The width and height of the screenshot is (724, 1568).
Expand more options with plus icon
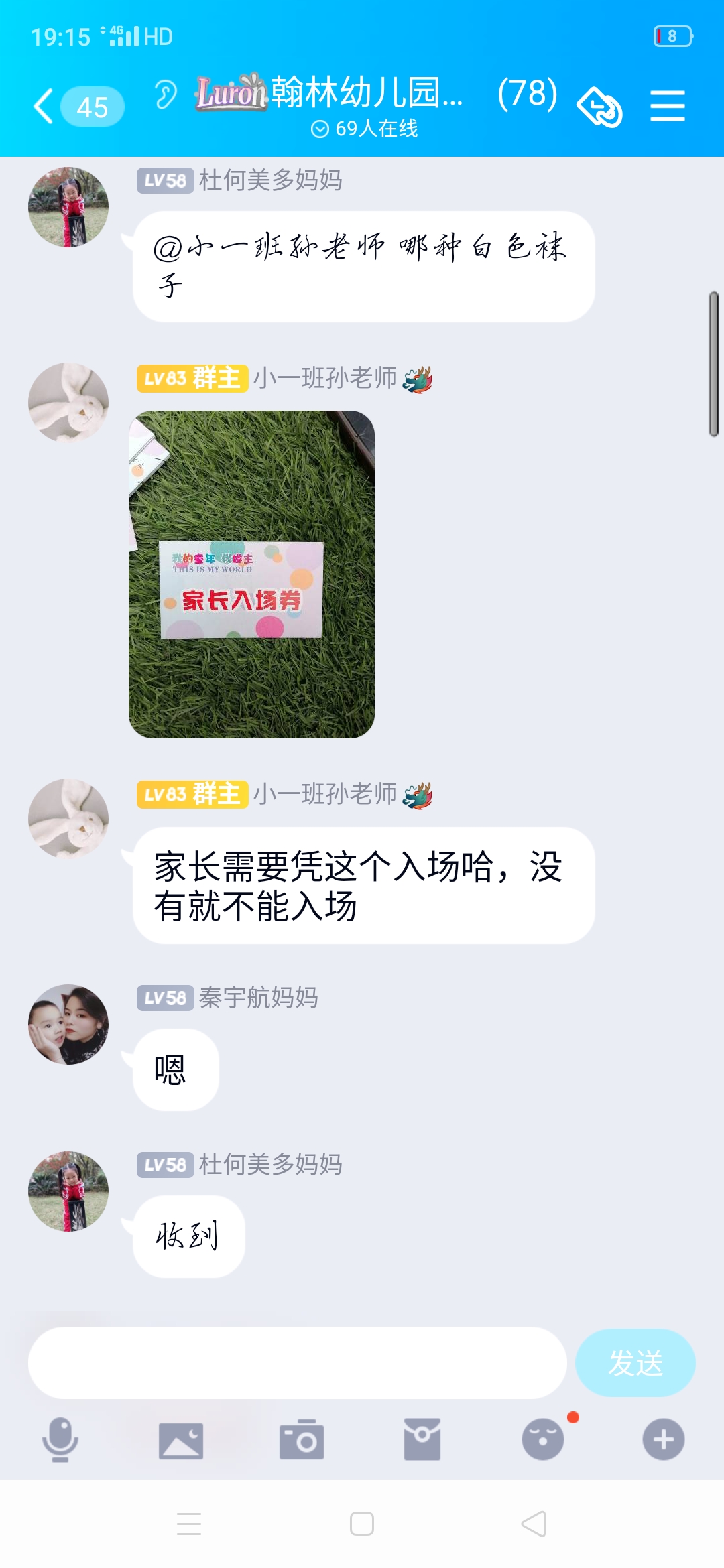tap(663, 1439)
